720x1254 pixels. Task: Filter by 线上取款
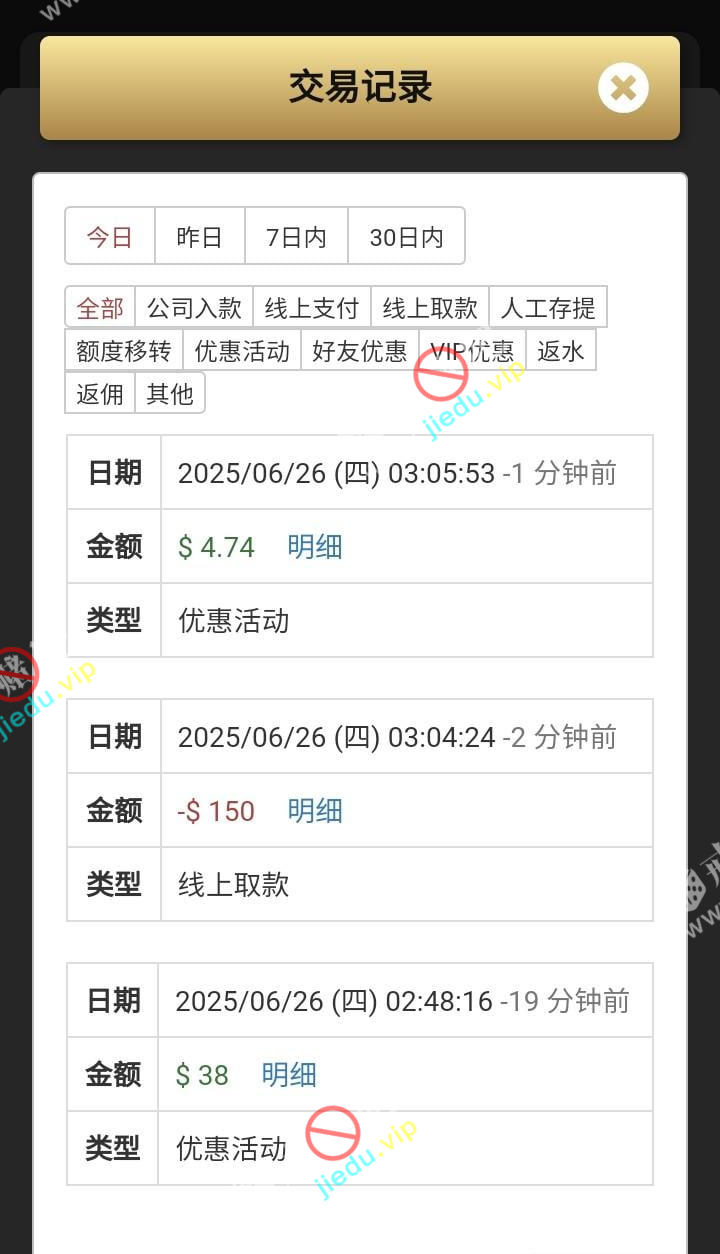[x=430, y=308]
